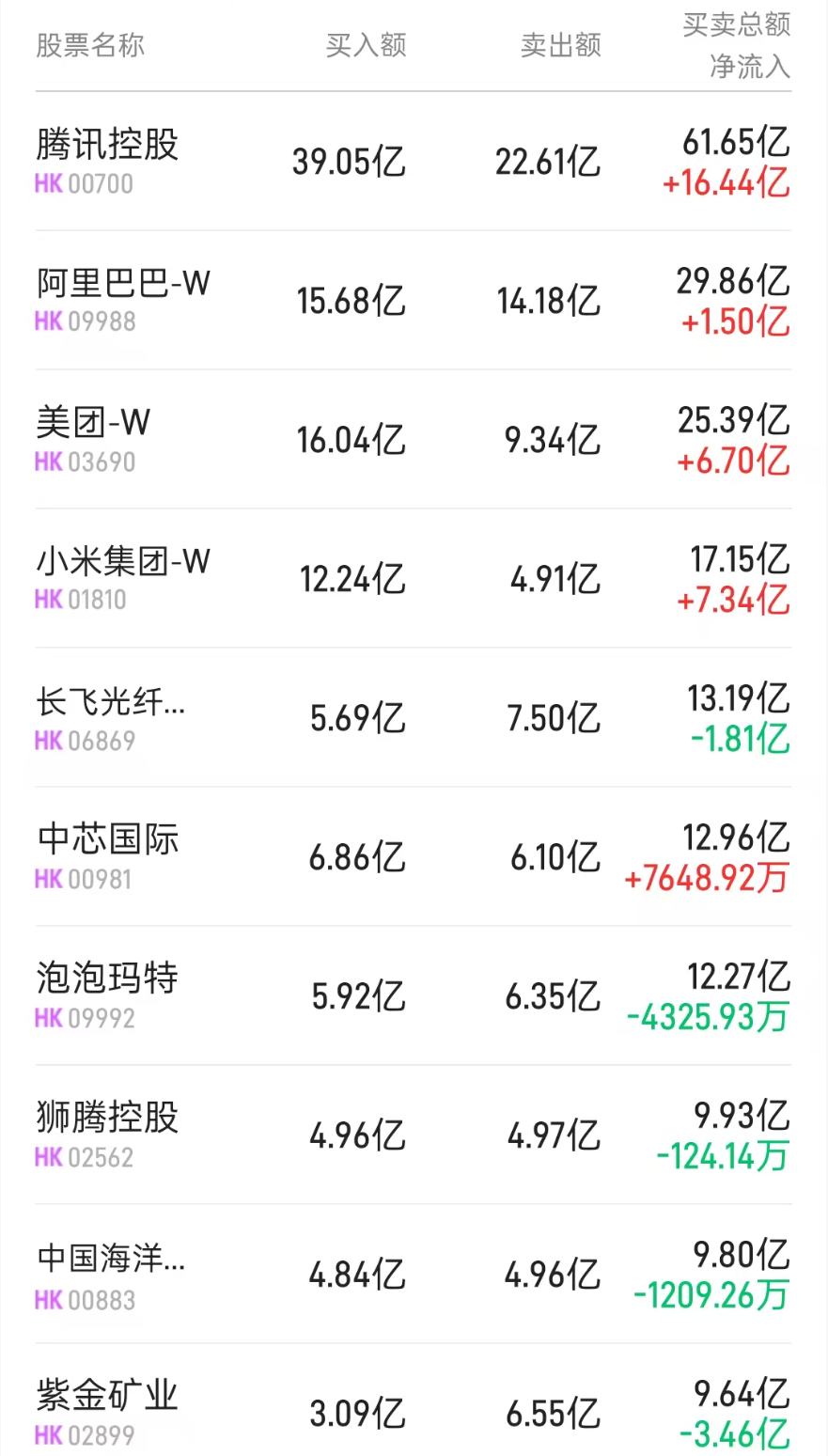Tap the 紫金矿业 row
Viewport: 828px width, 1456px height.
pos(105,1396)
